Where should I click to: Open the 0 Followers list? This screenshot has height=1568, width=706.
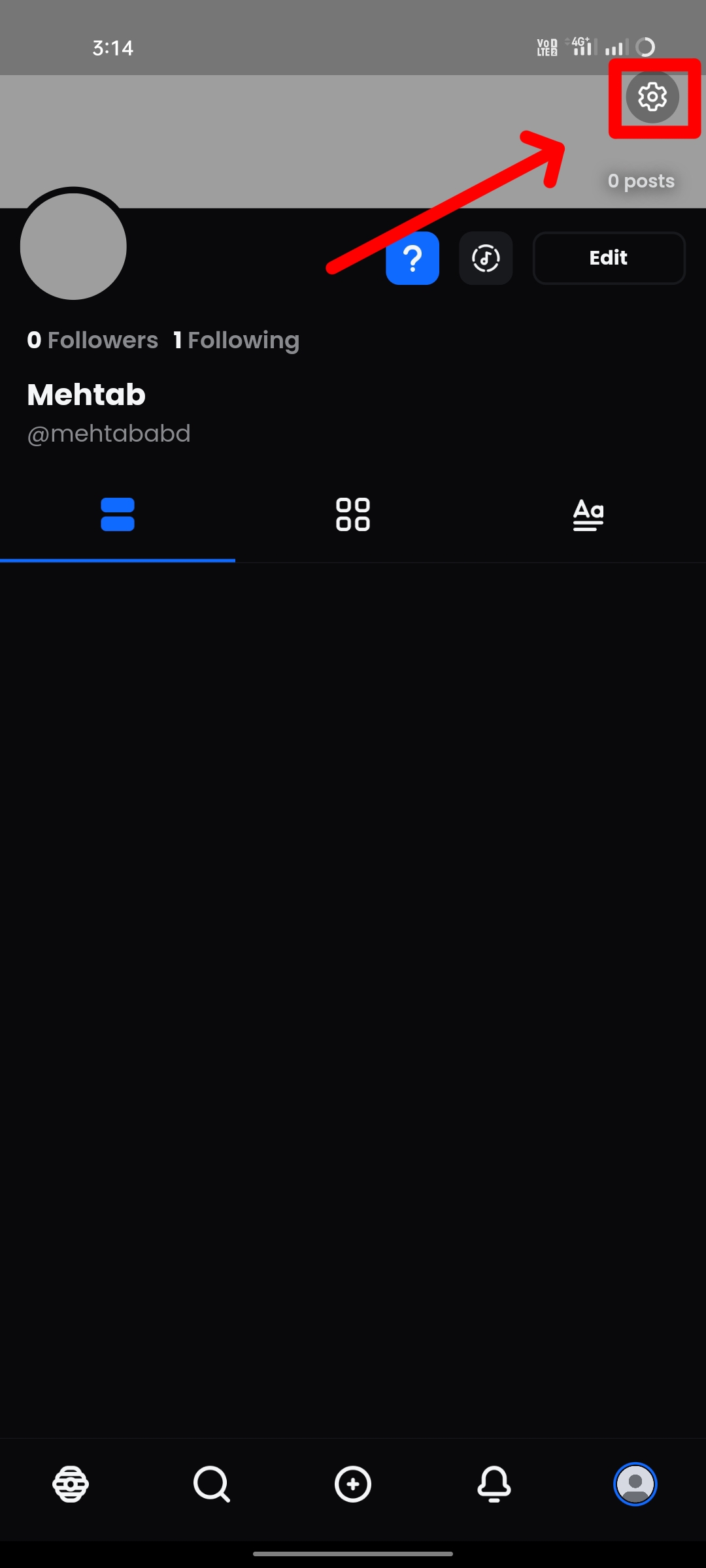(x=92, y=340)
